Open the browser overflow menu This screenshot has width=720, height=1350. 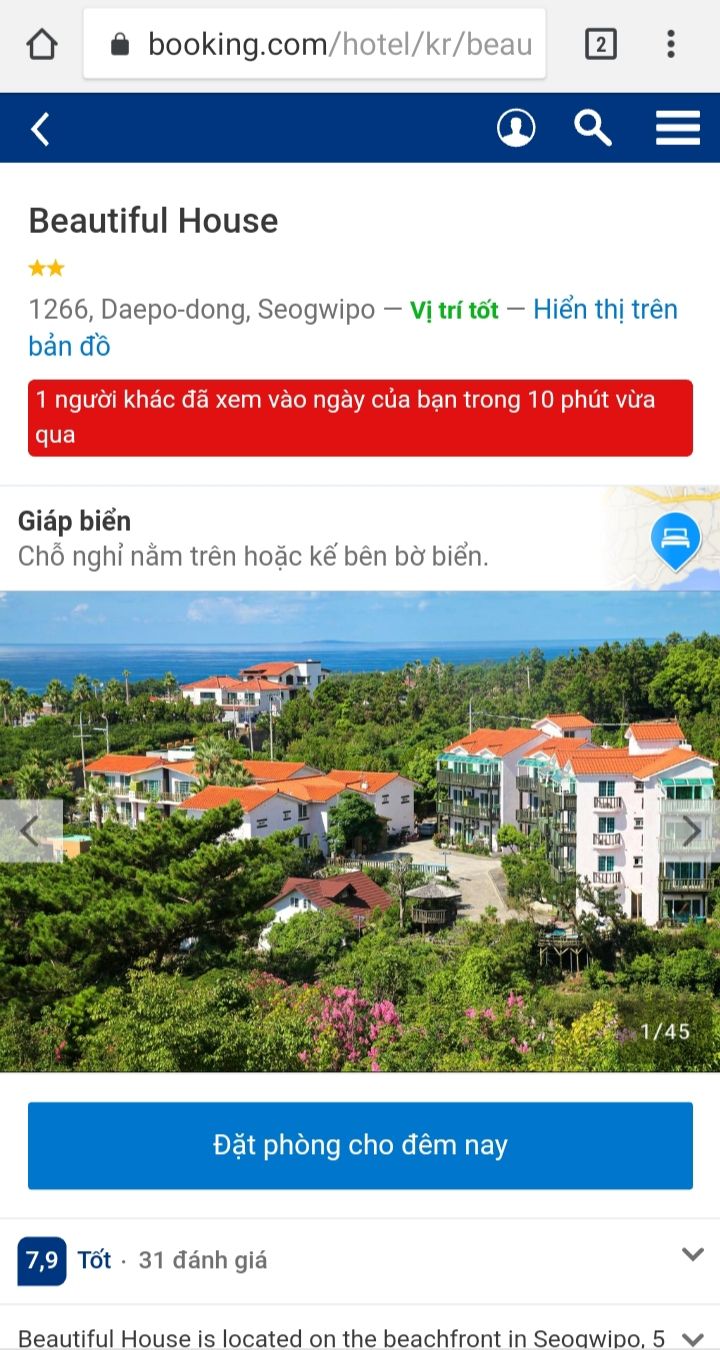point(671,44)
